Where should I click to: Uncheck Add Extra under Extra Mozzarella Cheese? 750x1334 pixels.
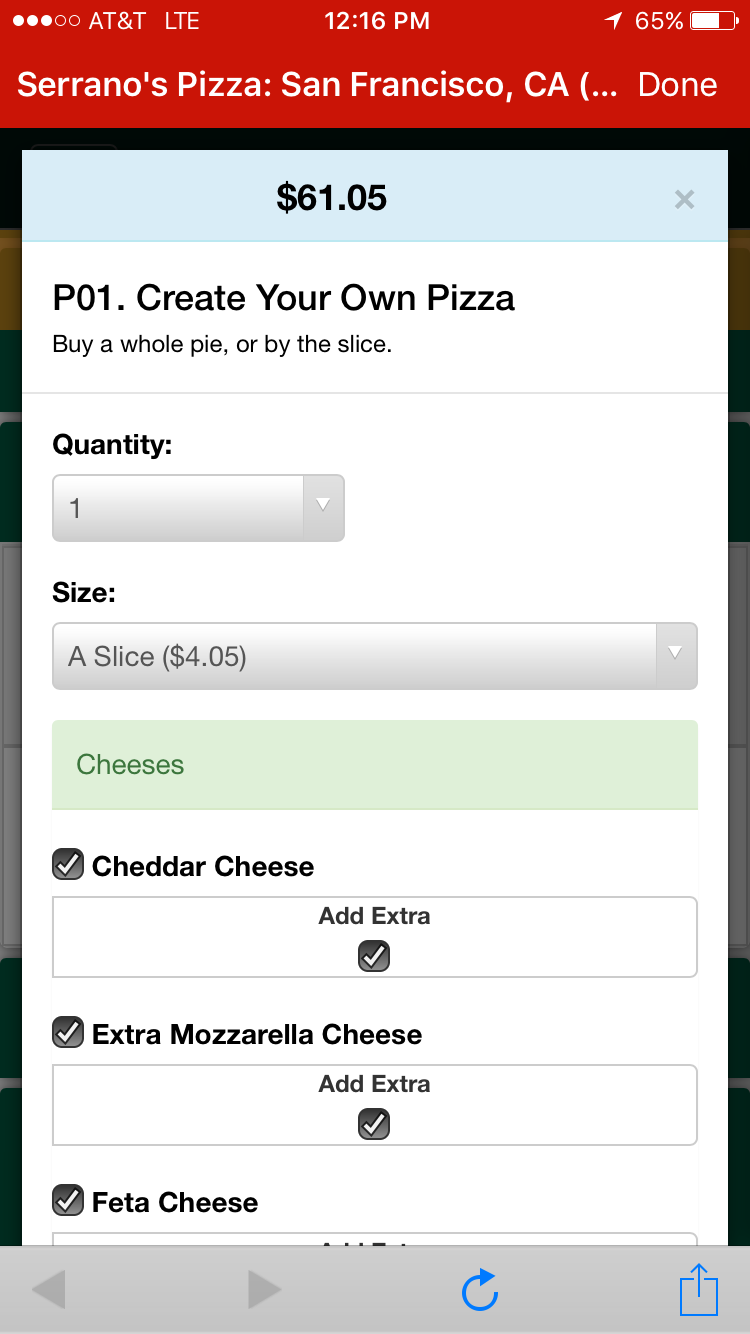click(x=374, y=1125)
